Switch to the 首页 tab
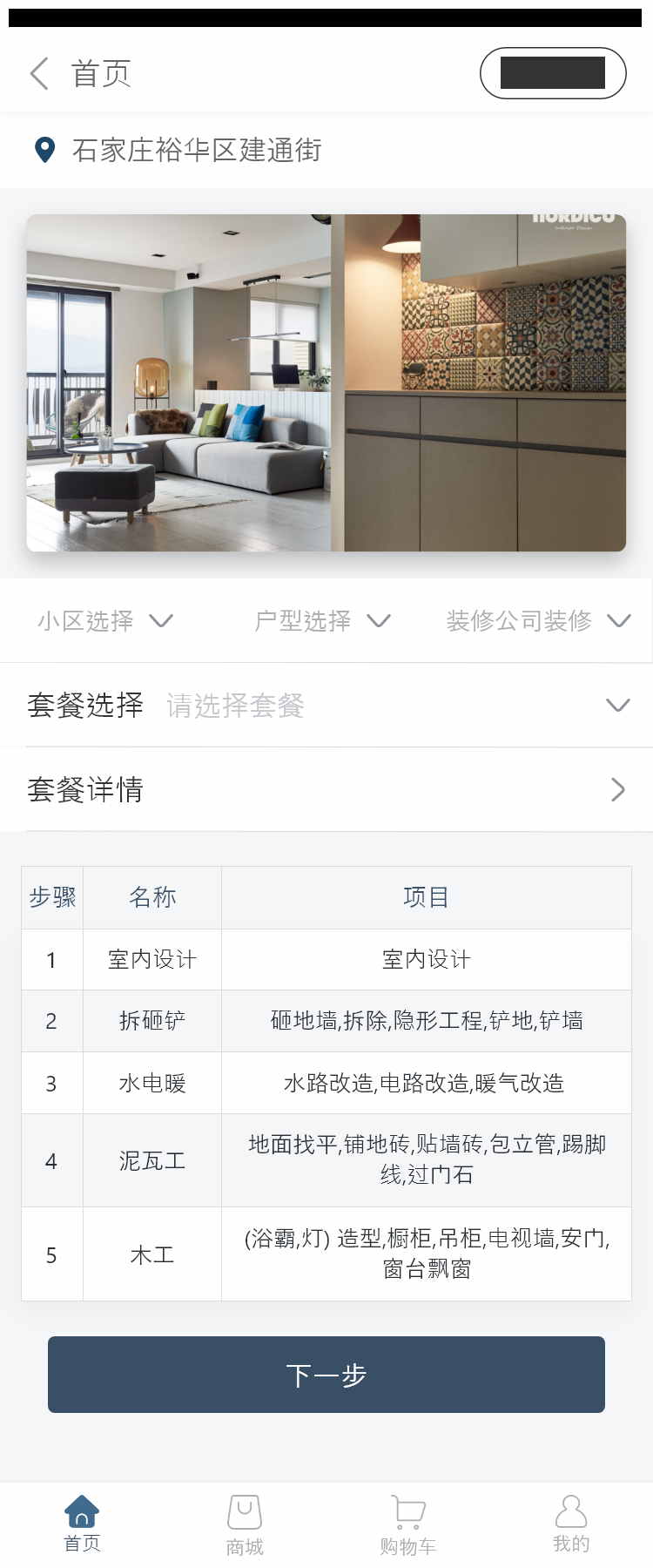653x1568 pixels. point(82,1524)
